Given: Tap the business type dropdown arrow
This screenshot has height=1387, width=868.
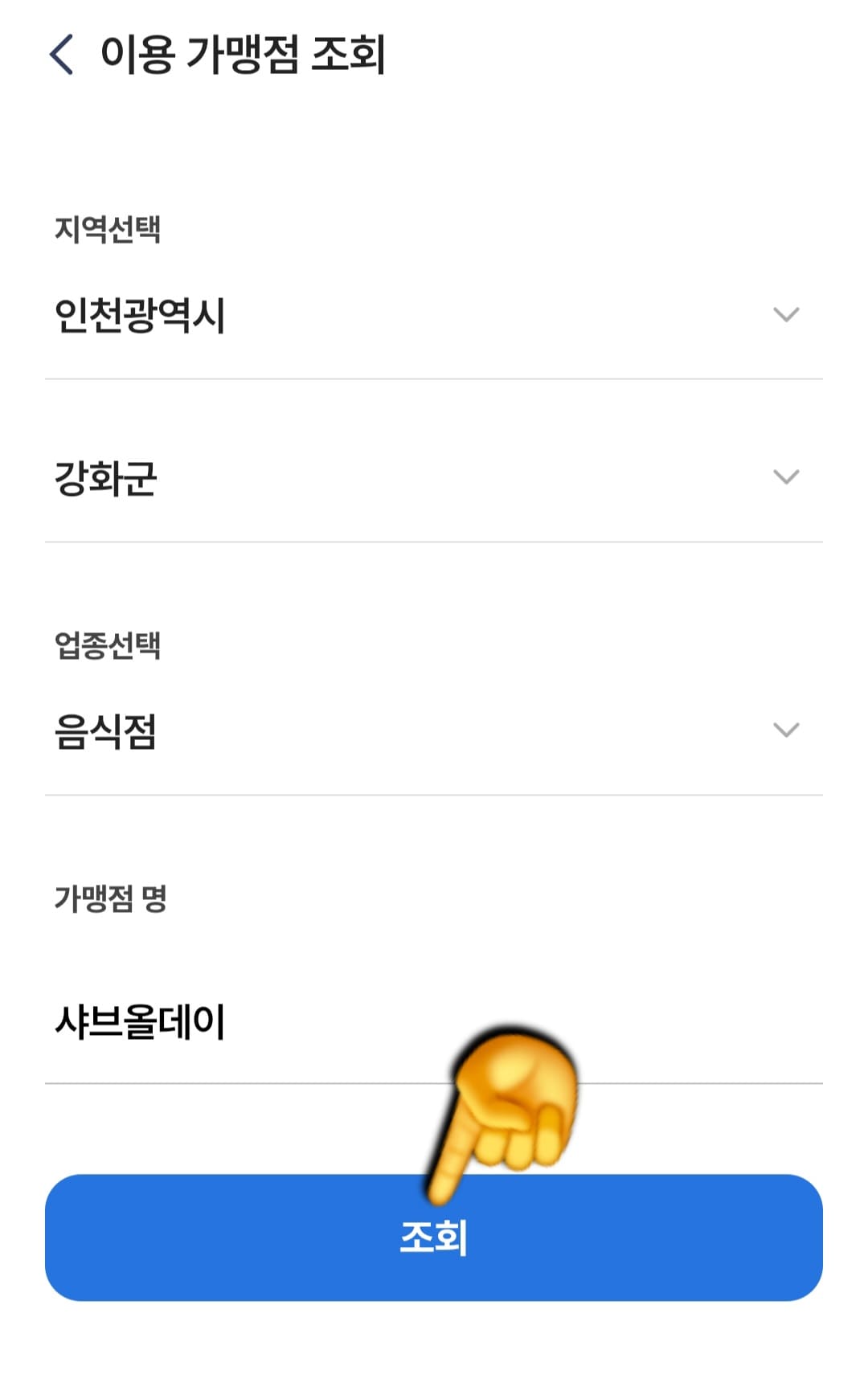Looking at the screenshot, I should 784,730.
